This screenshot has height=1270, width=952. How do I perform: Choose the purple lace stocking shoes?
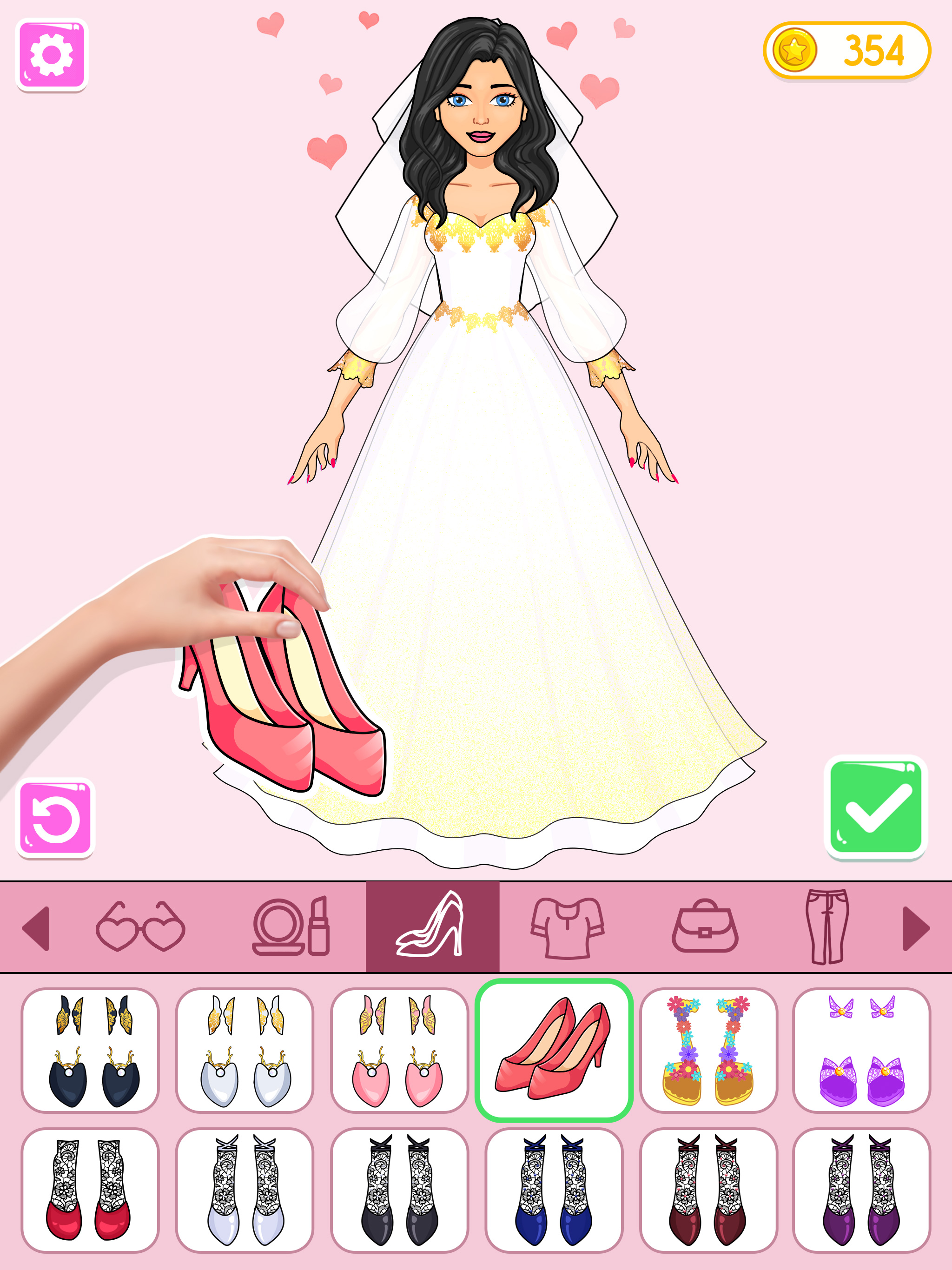pos(861,1190)
